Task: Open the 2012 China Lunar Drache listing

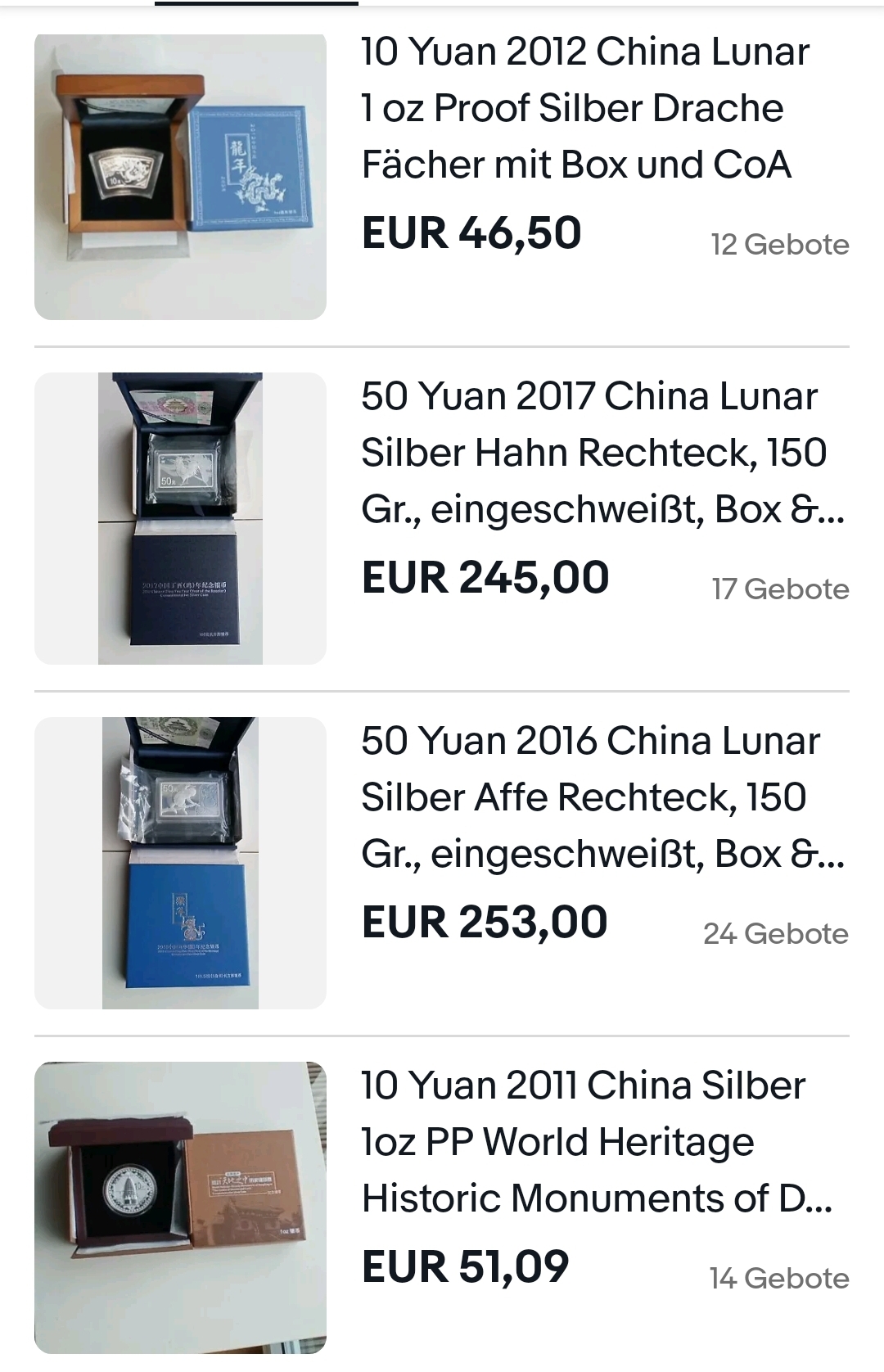Action: (x=584, y=108)
